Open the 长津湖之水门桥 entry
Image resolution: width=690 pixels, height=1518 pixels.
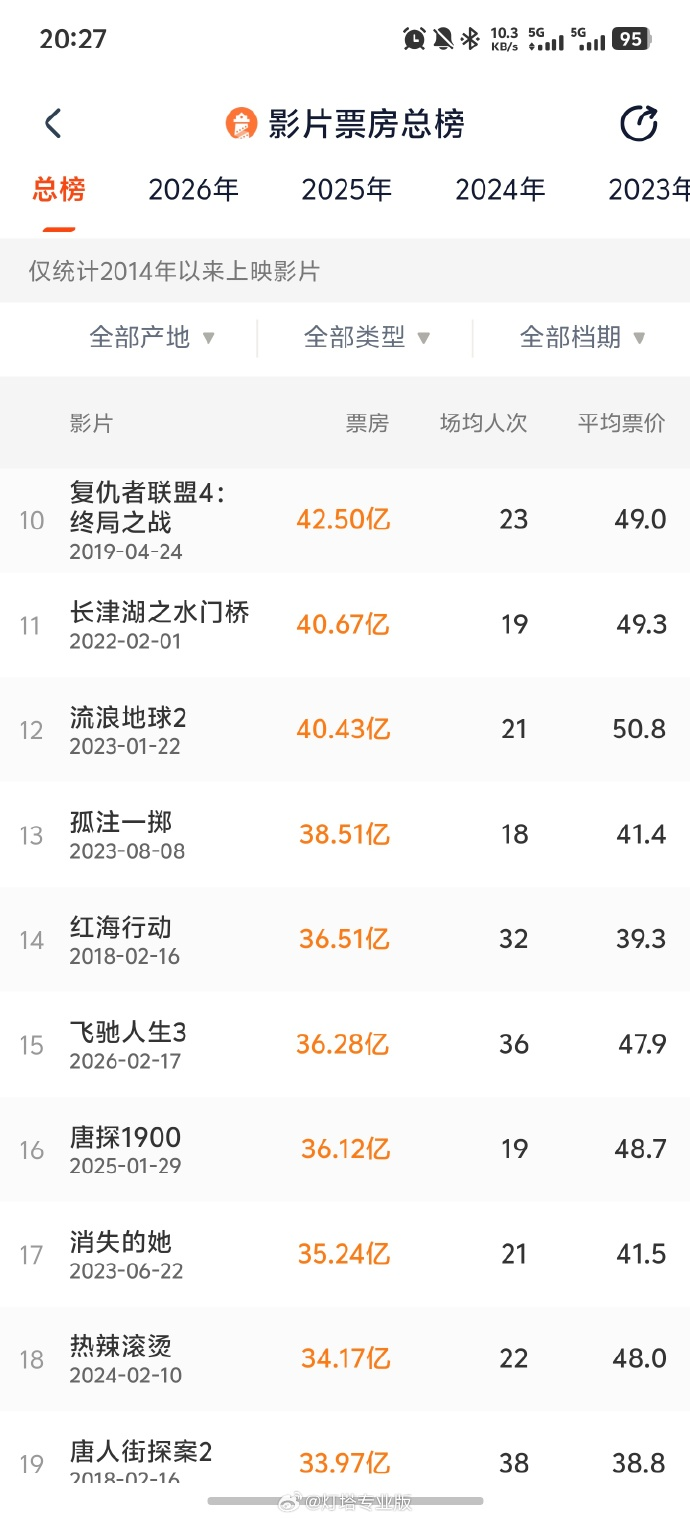pyautogui.click(x=159, y=625)
